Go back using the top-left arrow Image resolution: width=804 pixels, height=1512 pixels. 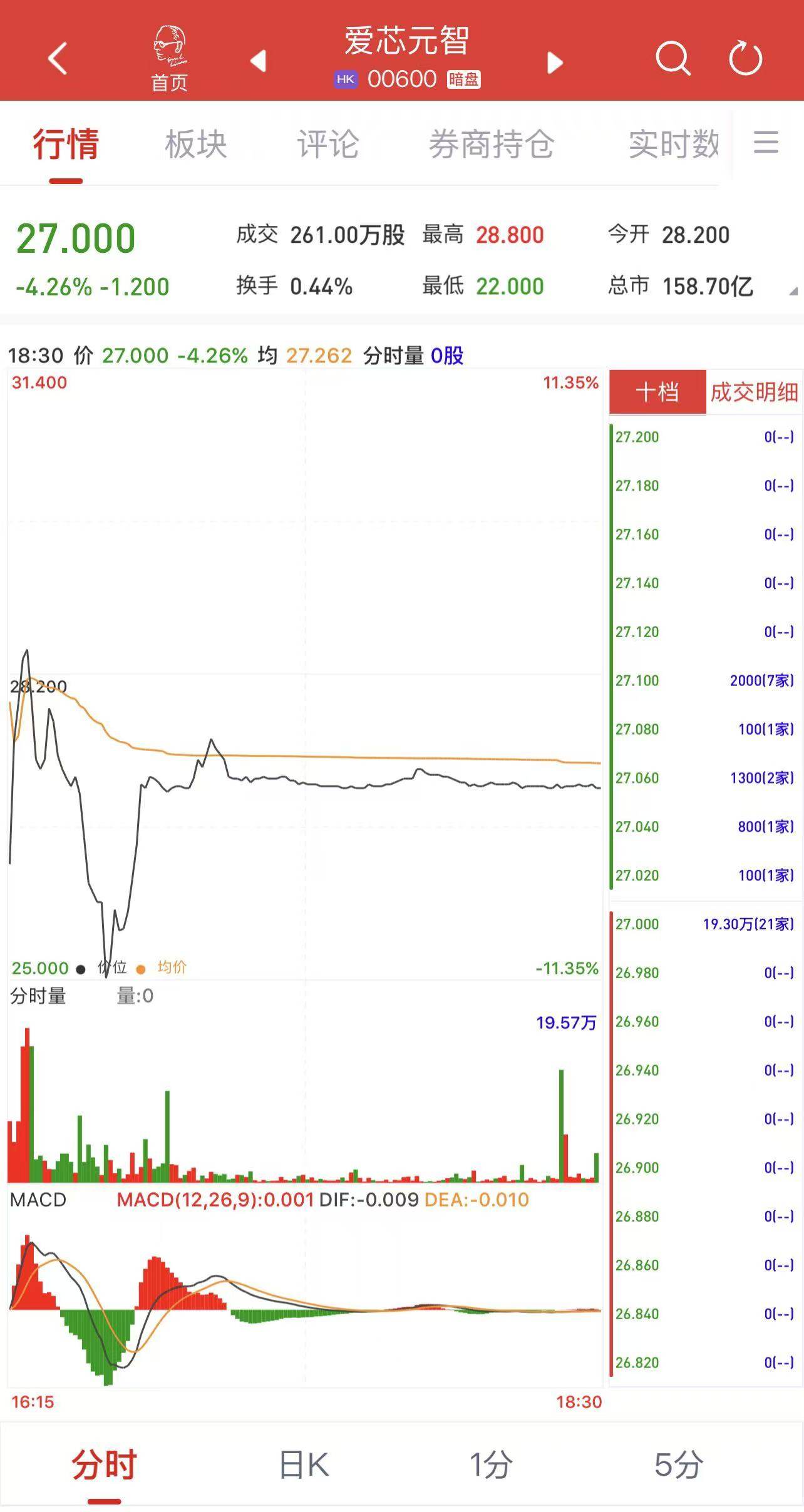click(x=57, y=59)
